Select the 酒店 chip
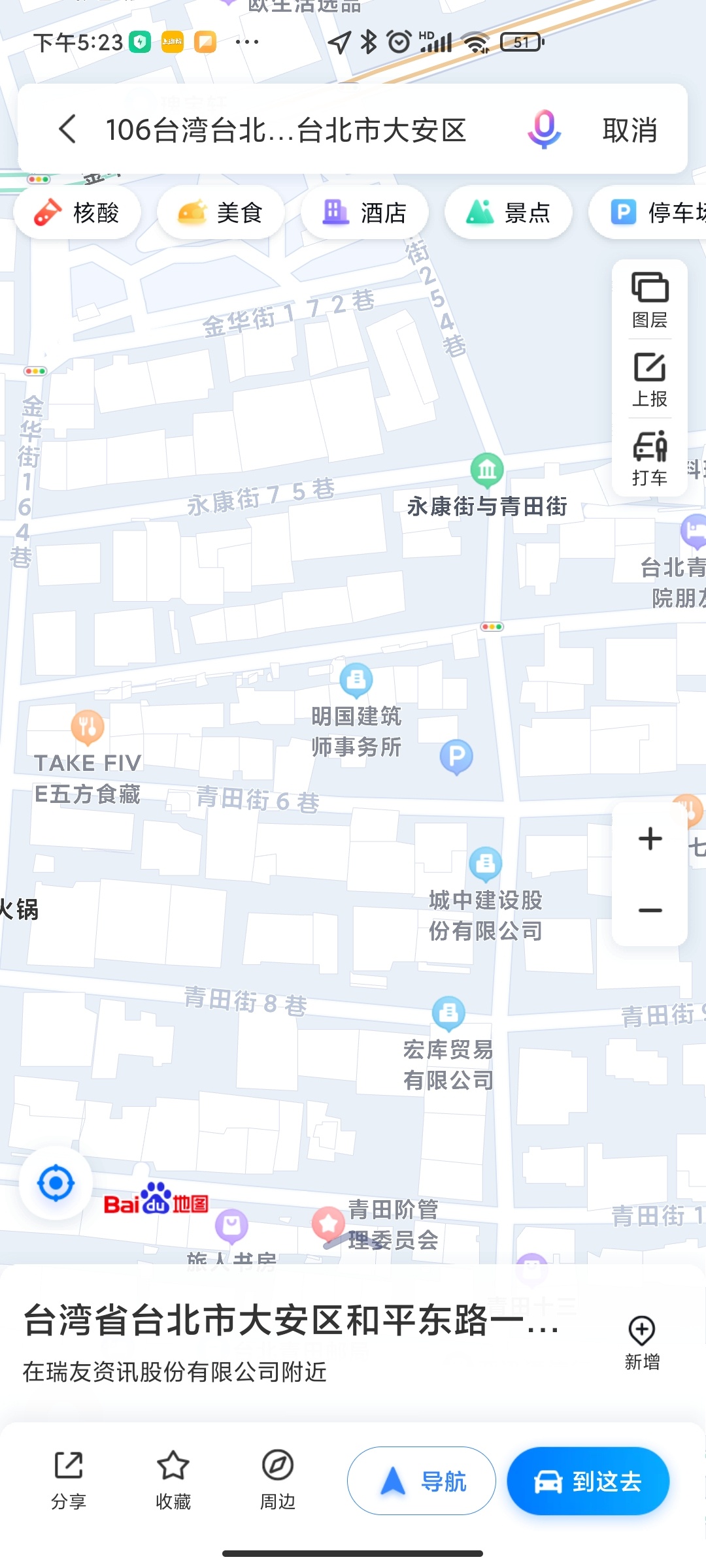 click(365, 213)
